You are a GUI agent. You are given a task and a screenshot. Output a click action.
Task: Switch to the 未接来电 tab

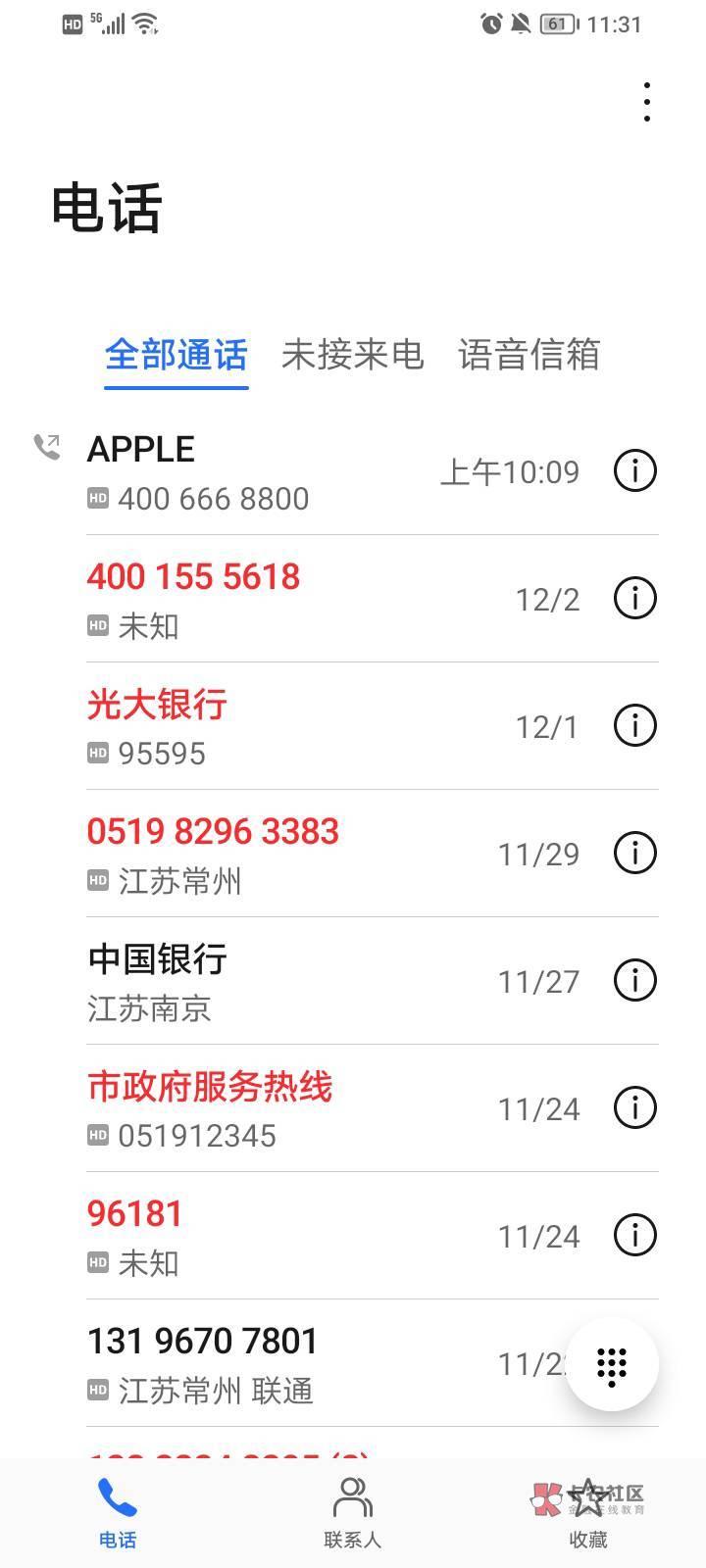(352, 355)
